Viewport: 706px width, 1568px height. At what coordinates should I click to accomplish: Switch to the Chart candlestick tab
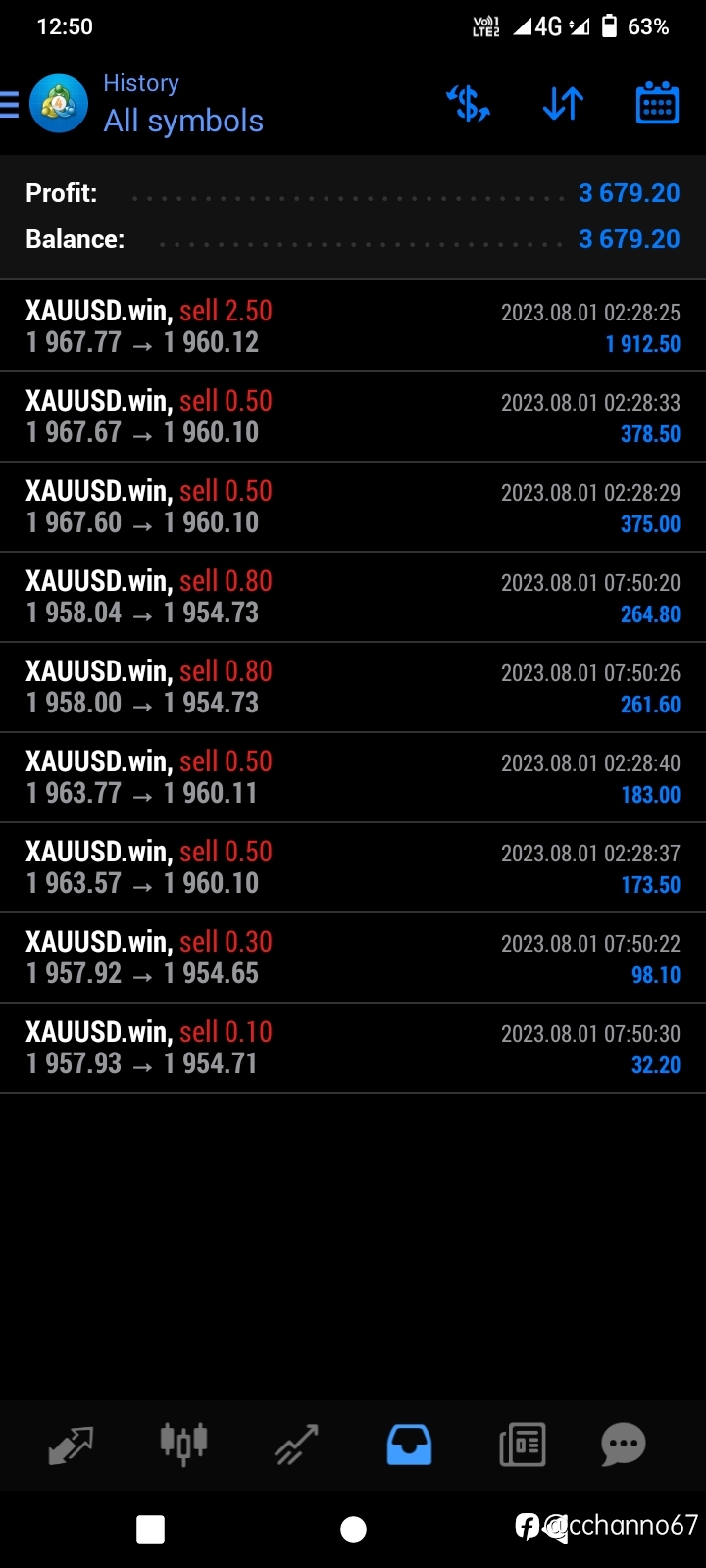(183, 1445)
